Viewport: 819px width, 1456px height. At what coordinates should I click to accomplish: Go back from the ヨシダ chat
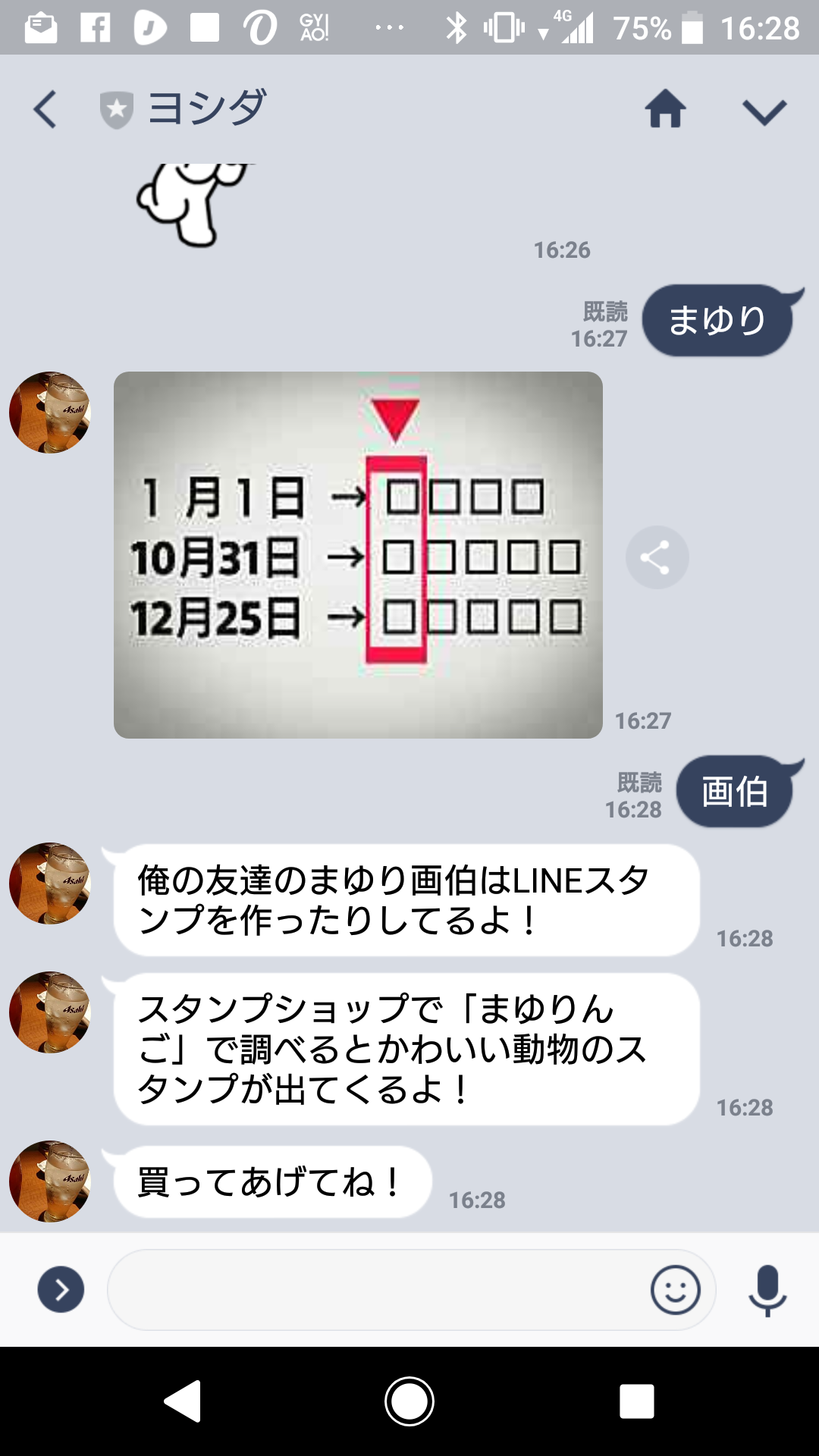click(x=45, y=110)
